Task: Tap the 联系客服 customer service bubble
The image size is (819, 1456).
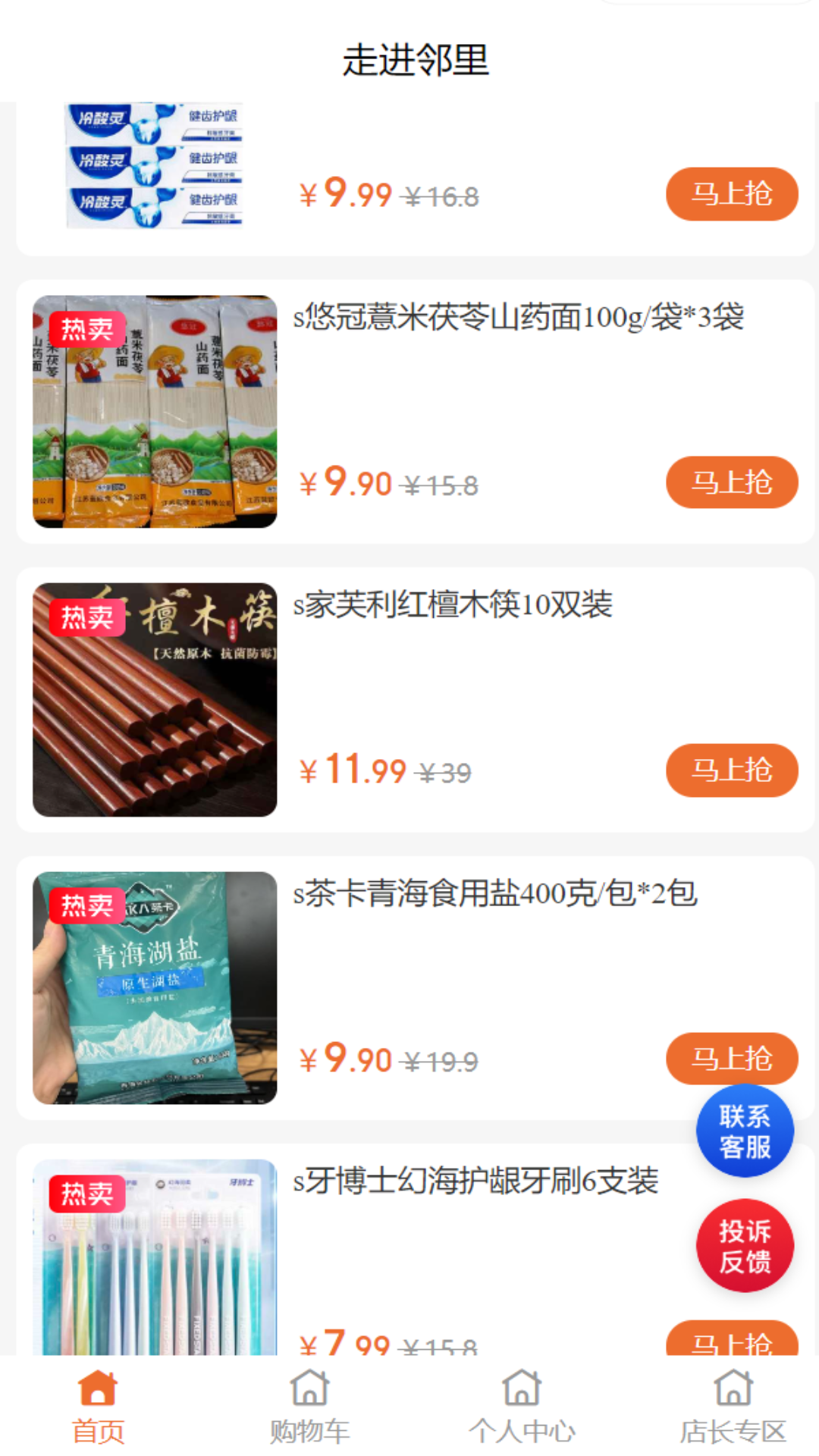Action: point(745,1130)
